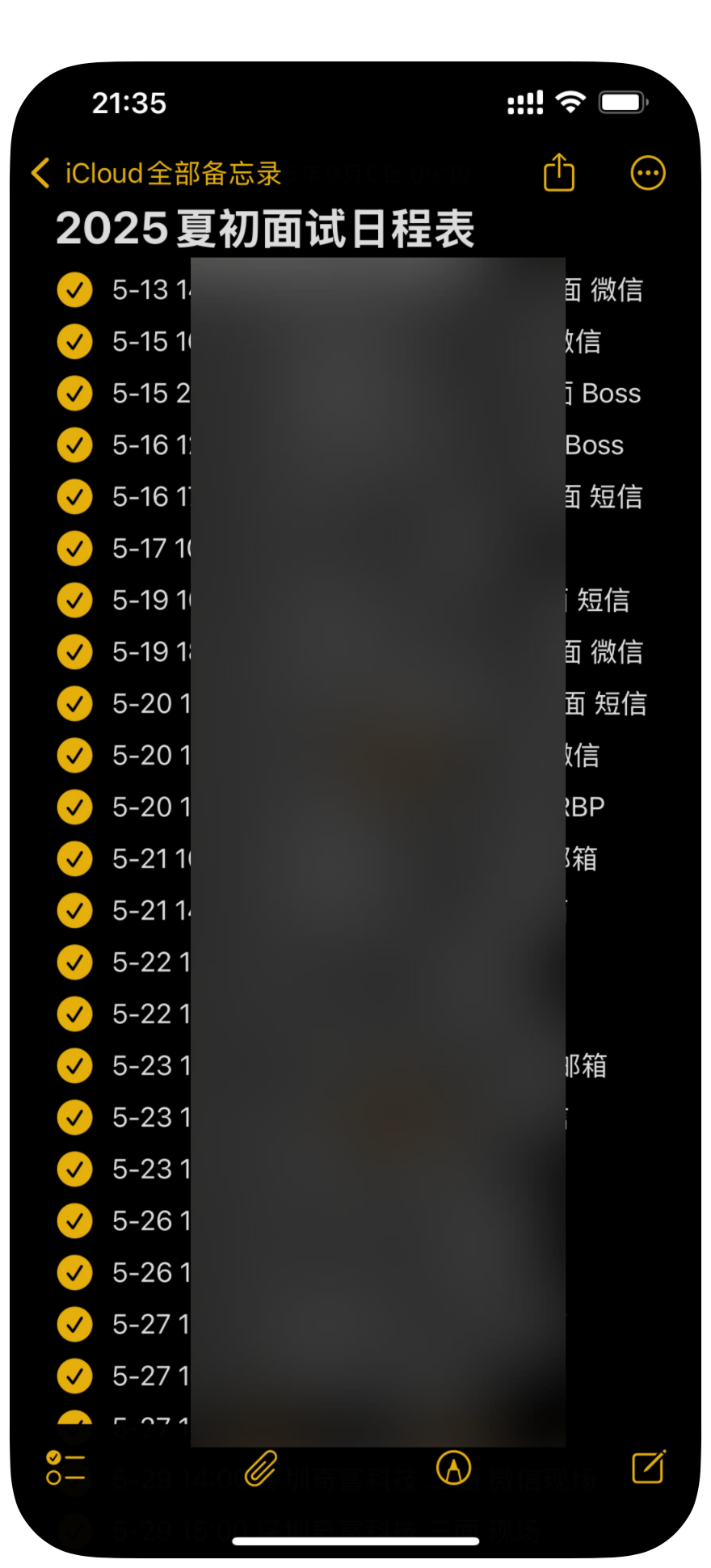Uncheck the 5-20 item ending in BP
Image resolution: width=711 pixels, height=1568 pixels.
74,807
